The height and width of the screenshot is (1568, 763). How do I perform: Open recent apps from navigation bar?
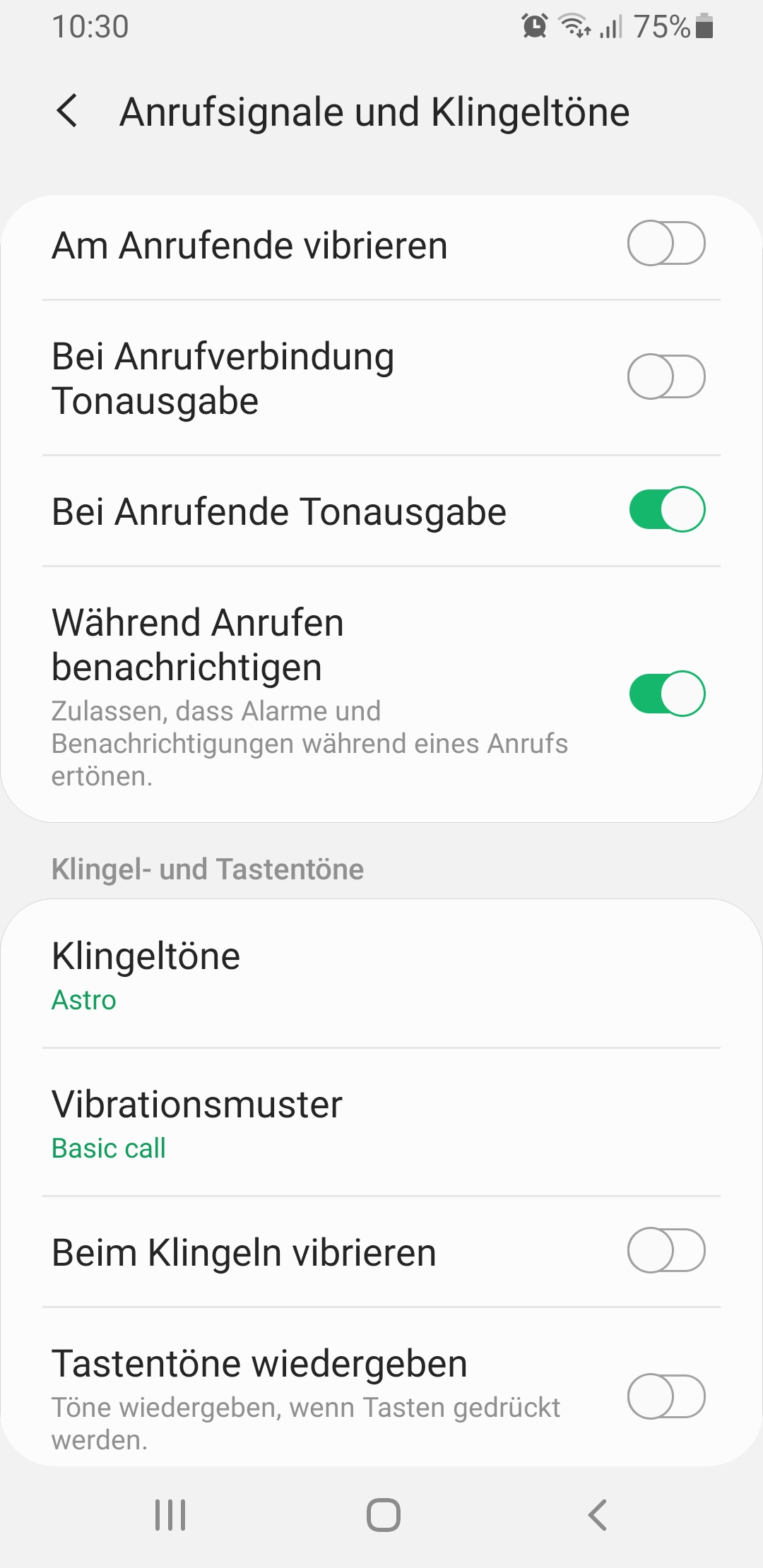click(170, 1515)
